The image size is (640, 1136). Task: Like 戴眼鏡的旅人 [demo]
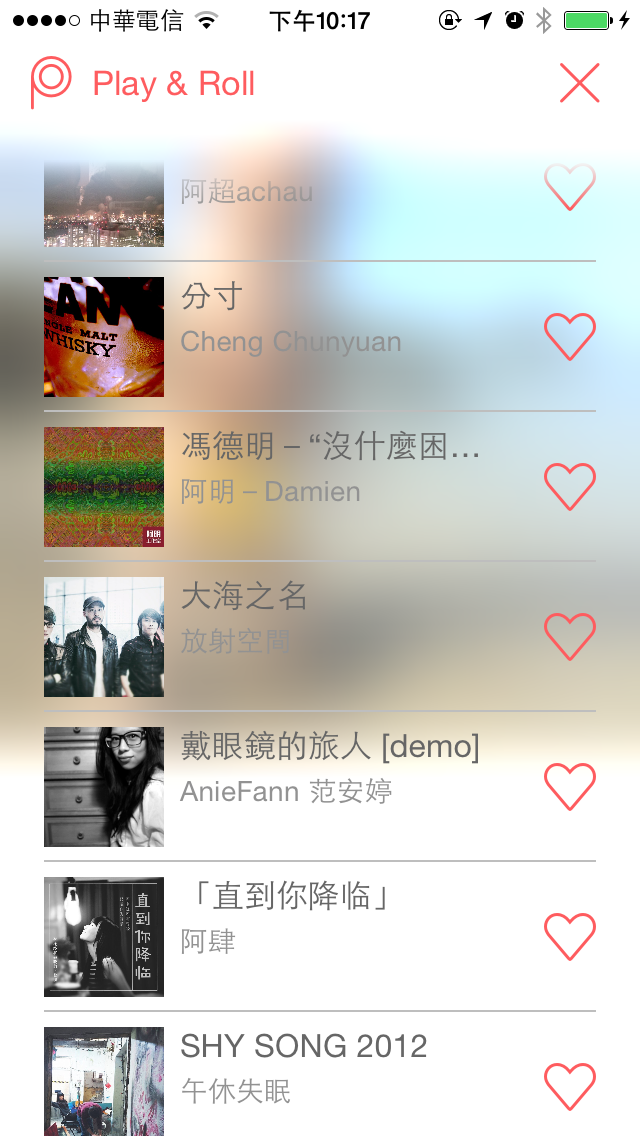tap(569, 786)
